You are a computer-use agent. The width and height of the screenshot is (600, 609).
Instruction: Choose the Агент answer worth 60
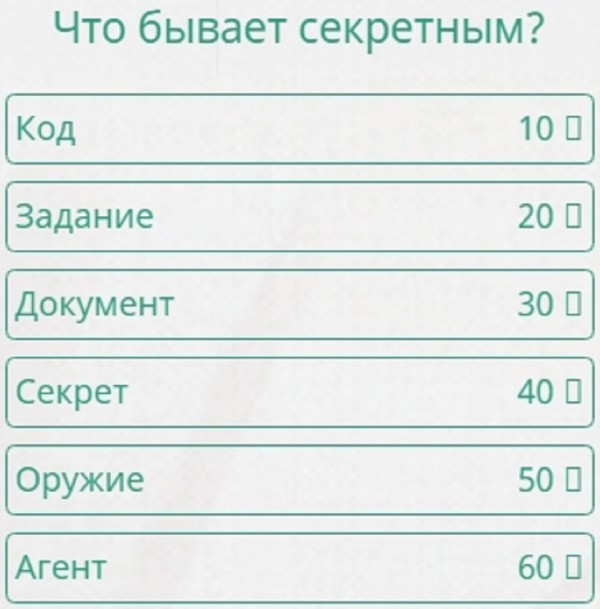click(300, 568)
